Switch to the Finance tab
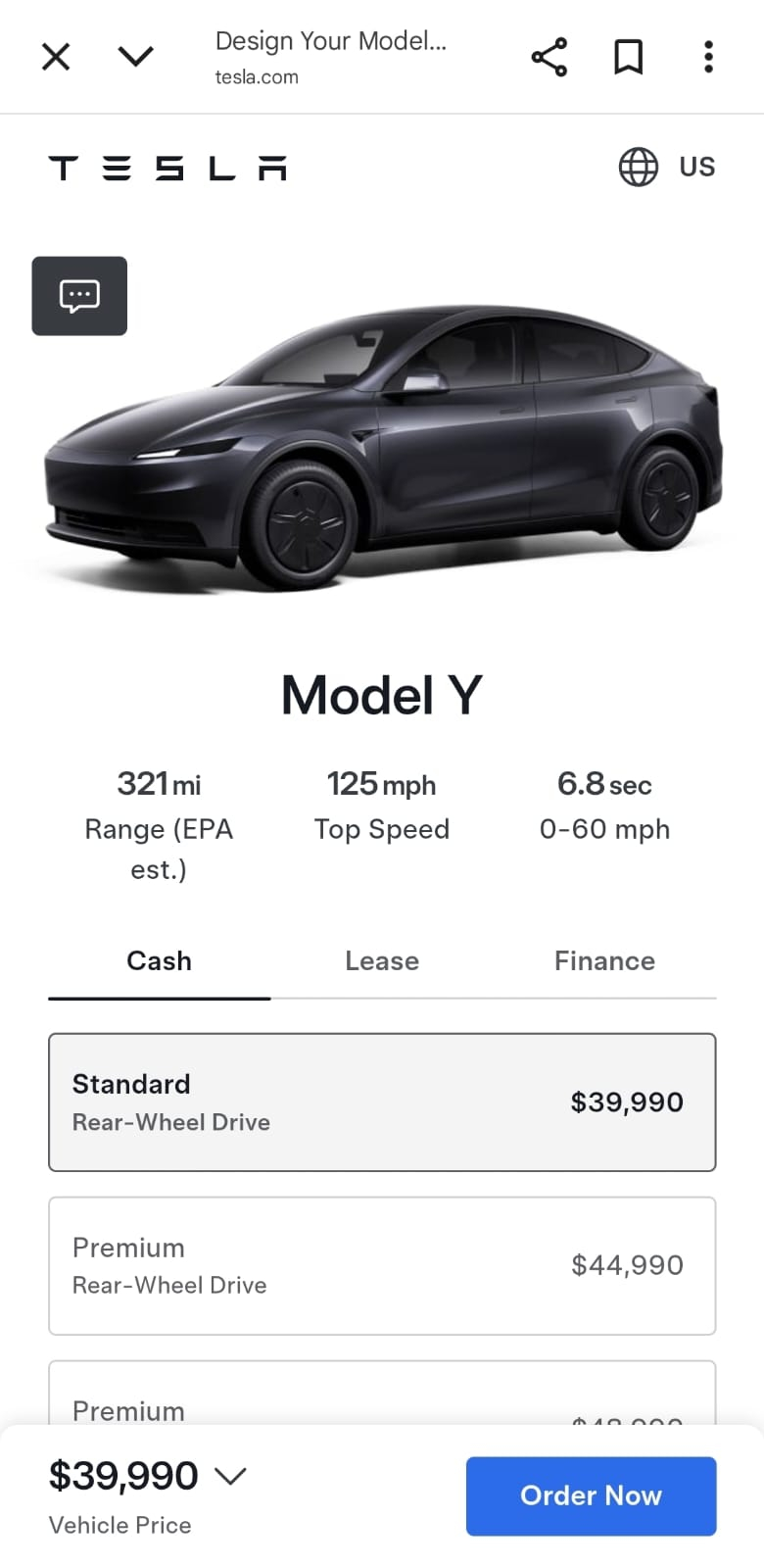This screenshot has height=1568, width=764. tap(604, 960)
